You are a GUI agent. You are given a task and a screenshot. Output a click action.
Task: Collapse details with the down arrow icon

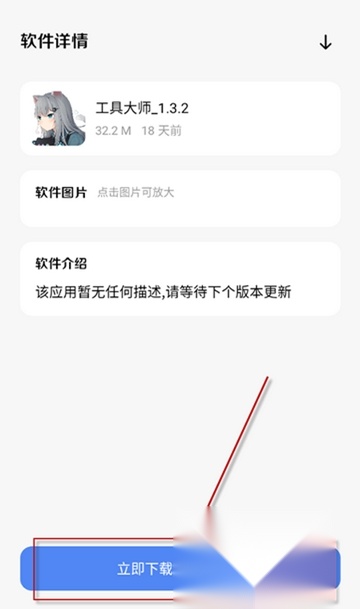click(325, 42)
